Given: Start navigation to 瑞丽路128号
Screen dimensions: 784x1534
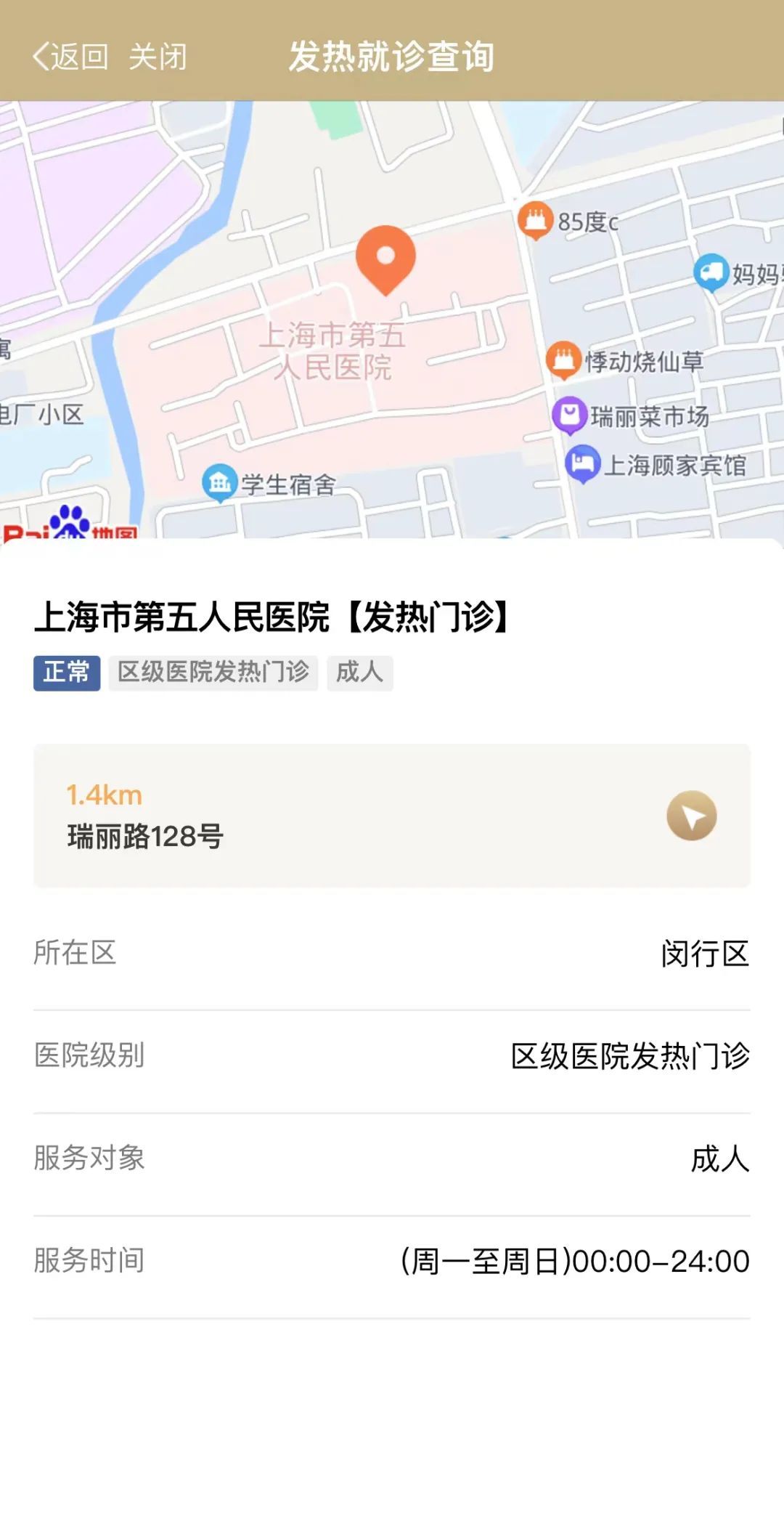Looking at the screenshot, I should (691, 816).
